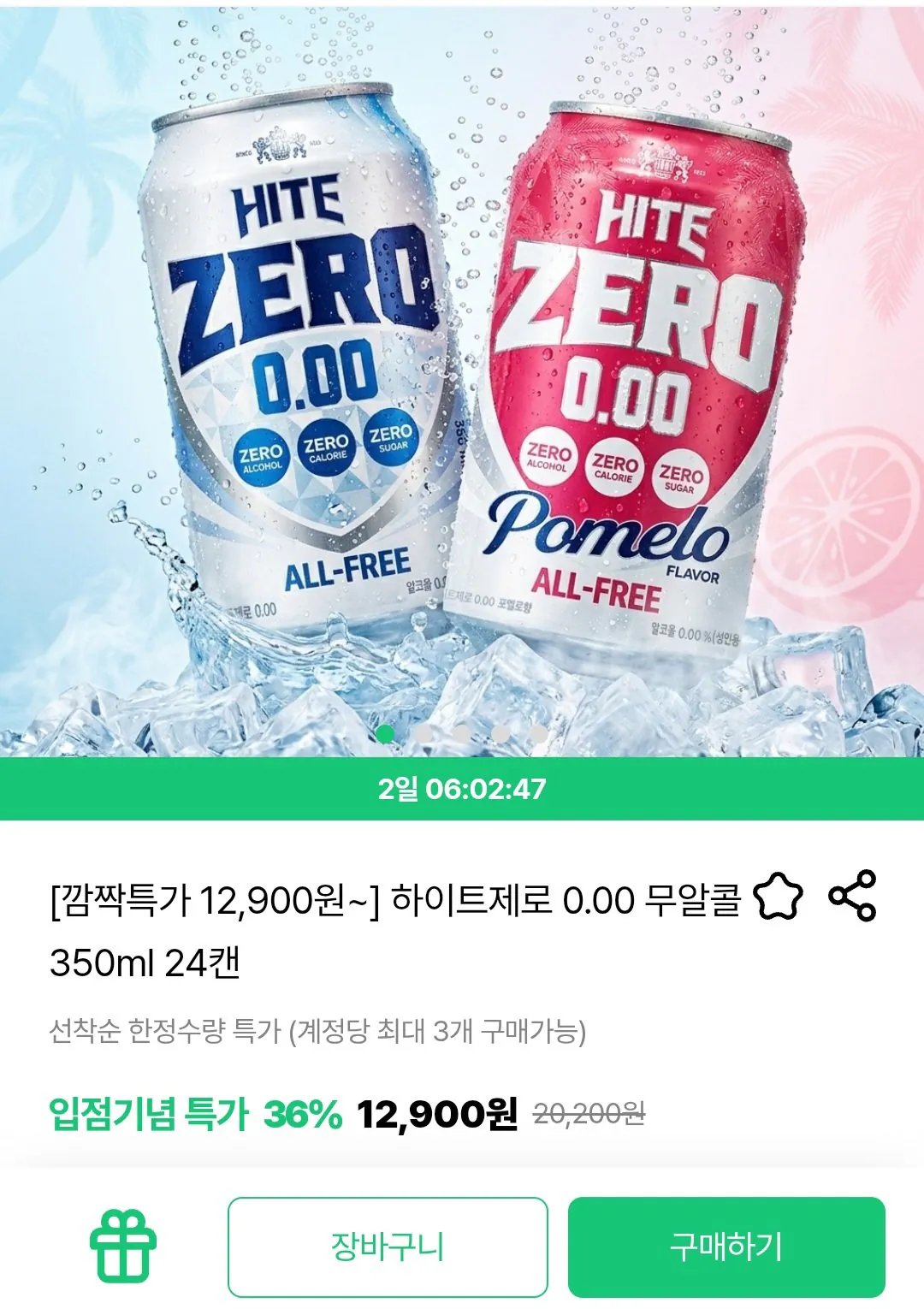
Task: Tap the main product hero image
Action: click(462, 376)
